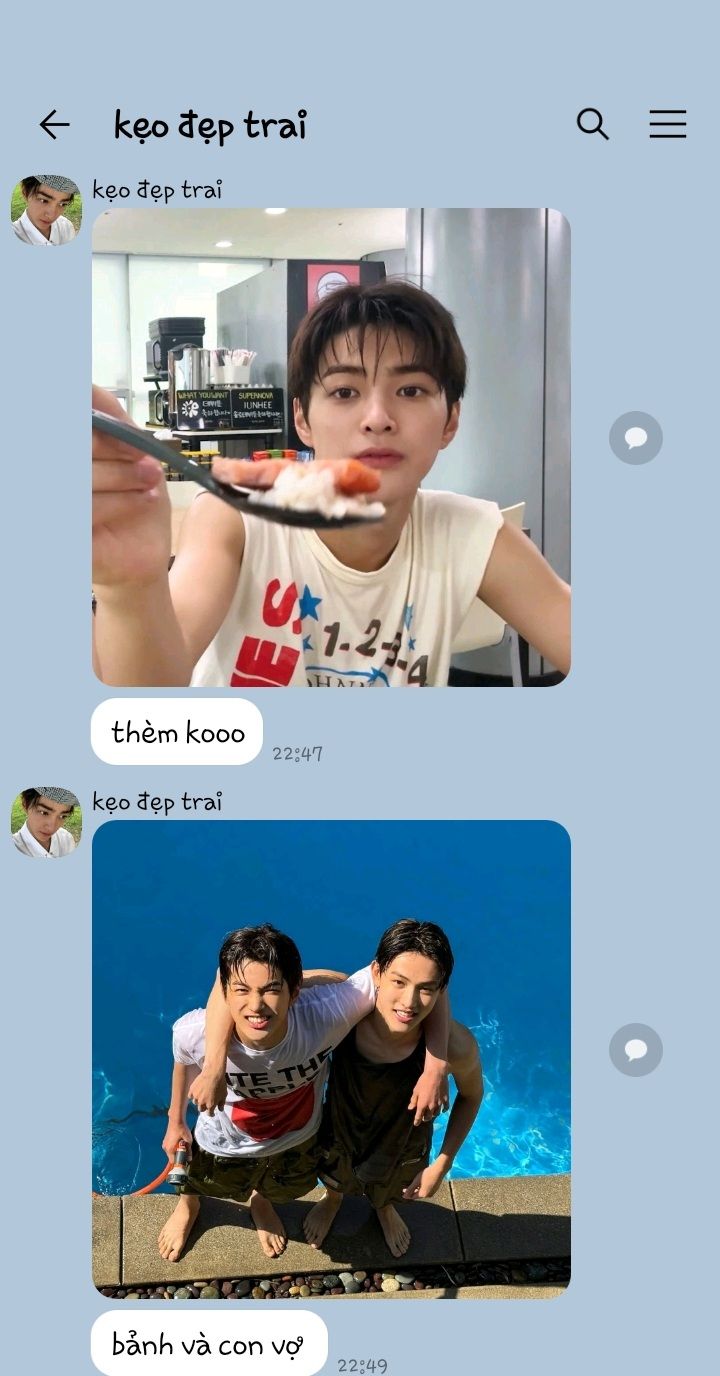Comment on the swimming pool photo
This screenshot has height=1376, width=720.
tap(635, 1050)
